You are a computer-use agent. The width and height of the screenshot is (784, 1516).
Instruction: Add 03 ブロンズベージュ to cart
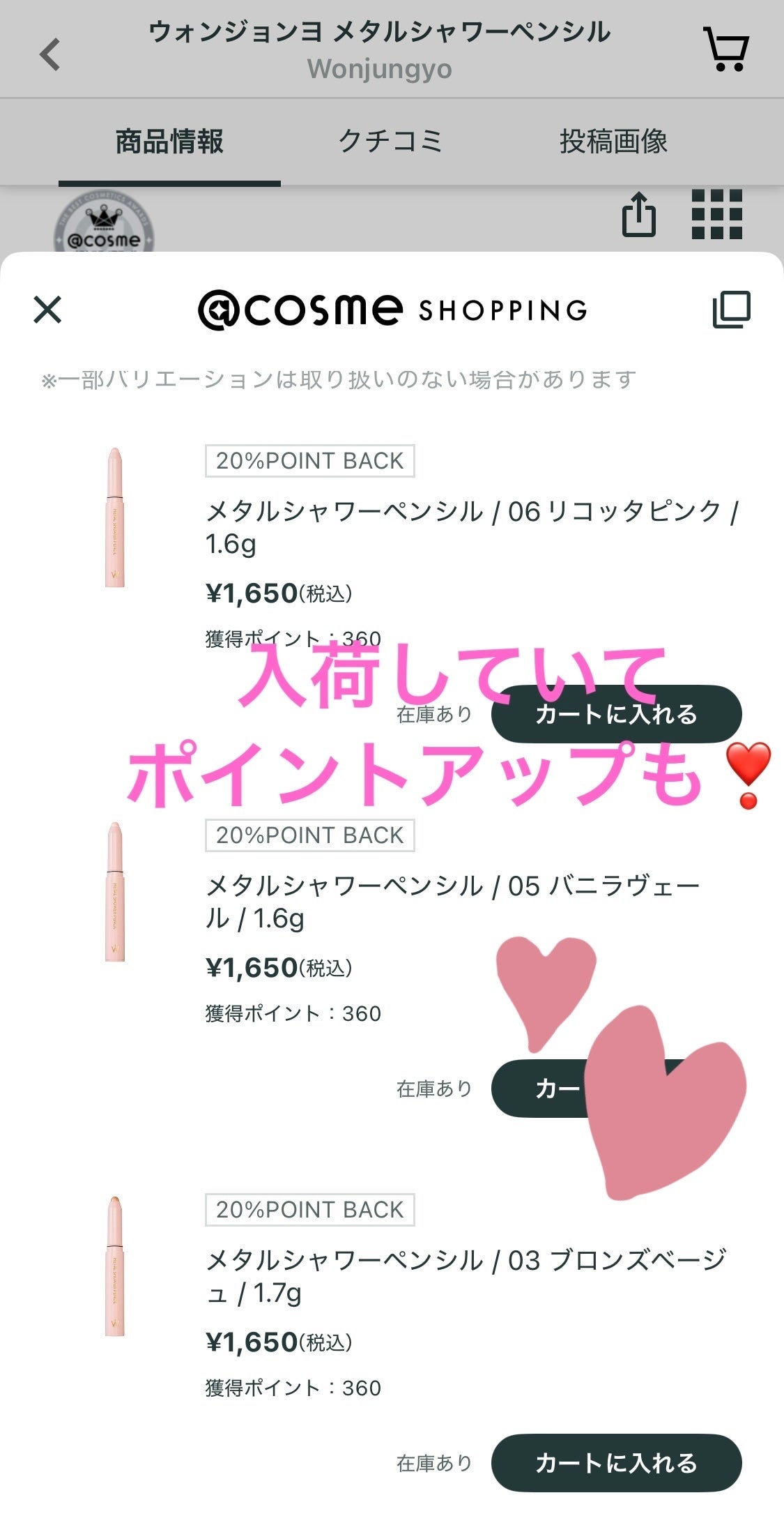point(616,1463)
